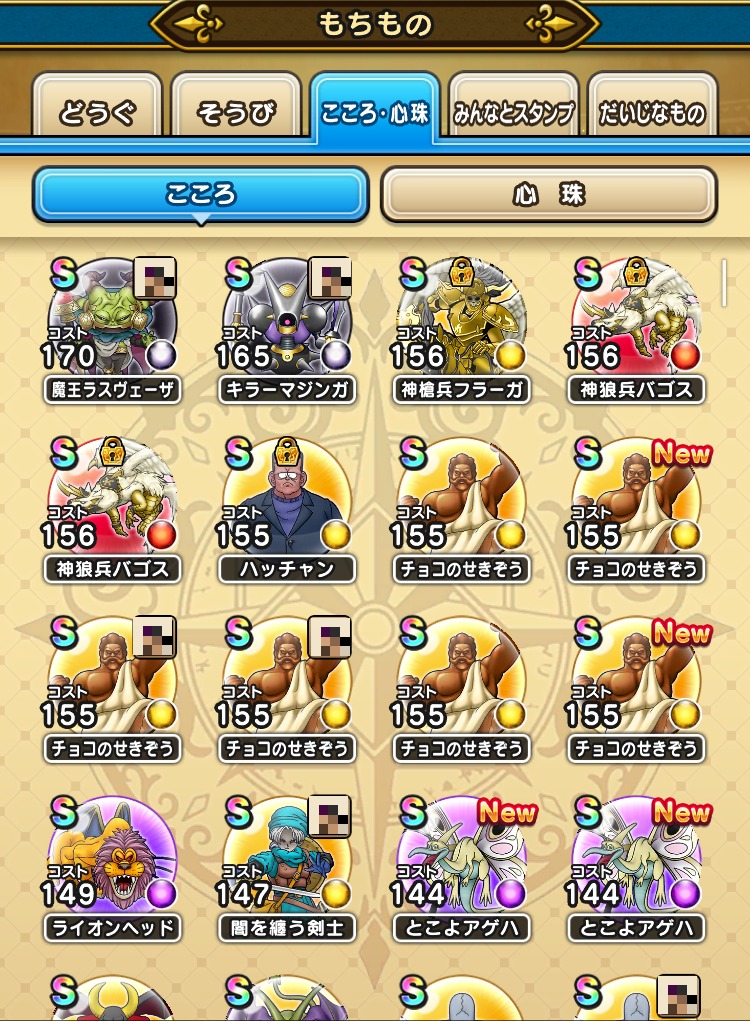Open the みんなとスタンプ tab
Image resolution: width=750 pixels, height=1021 pixels.
513,113
